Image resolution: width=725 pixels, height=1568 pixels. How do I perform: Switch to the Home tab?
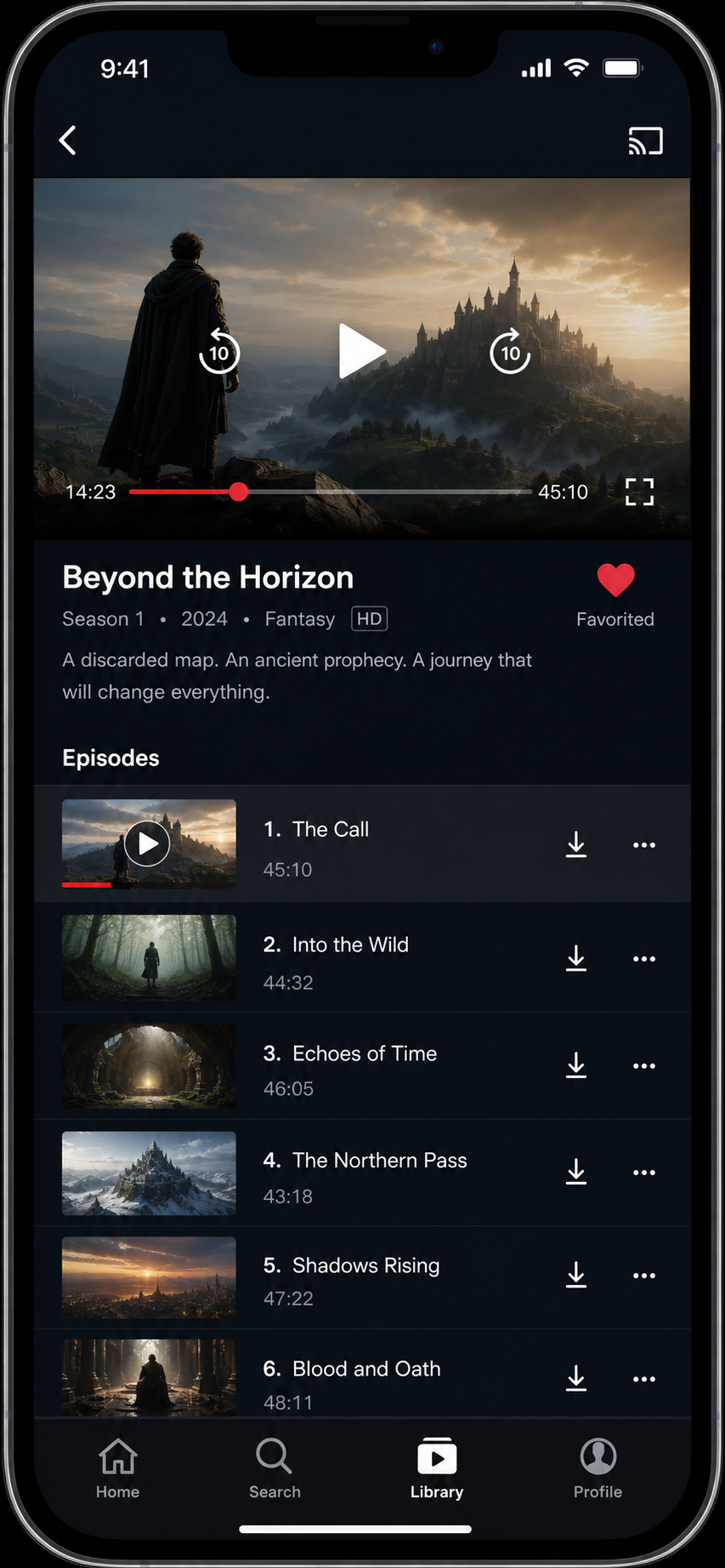tap(117, 1469)
